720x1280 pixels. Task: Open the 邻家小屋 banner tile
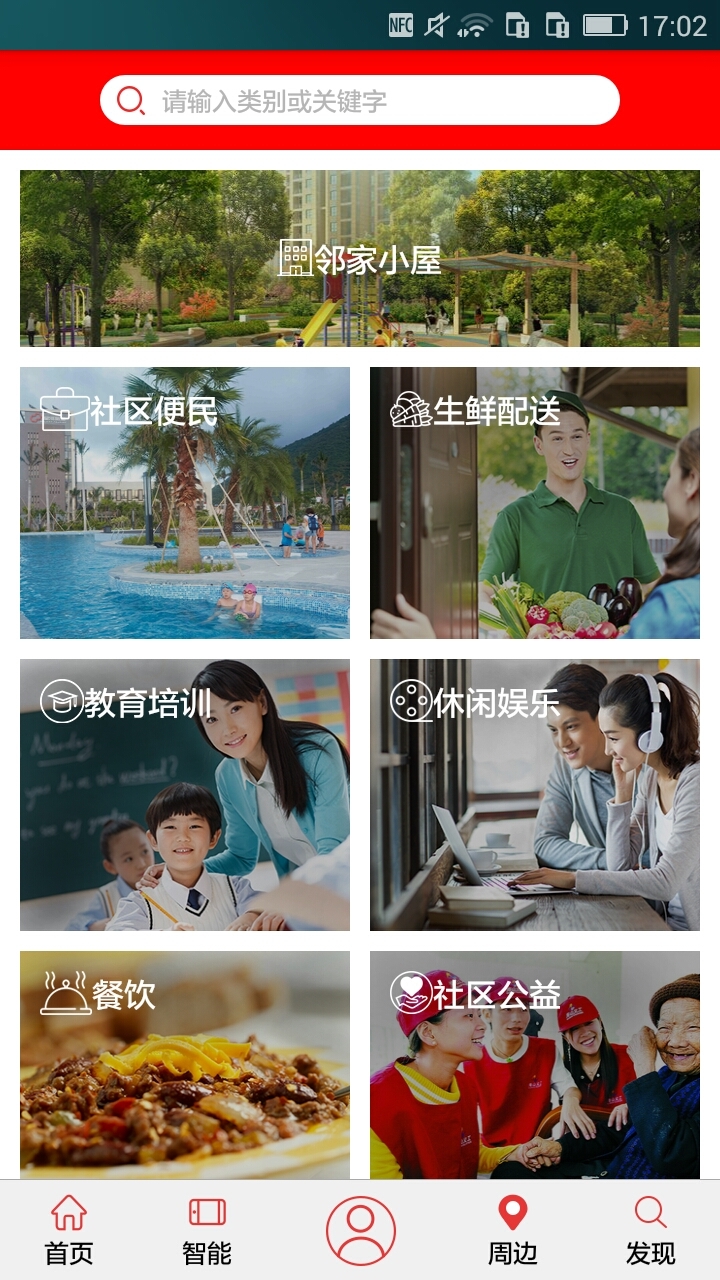click(x=360, y=258)
